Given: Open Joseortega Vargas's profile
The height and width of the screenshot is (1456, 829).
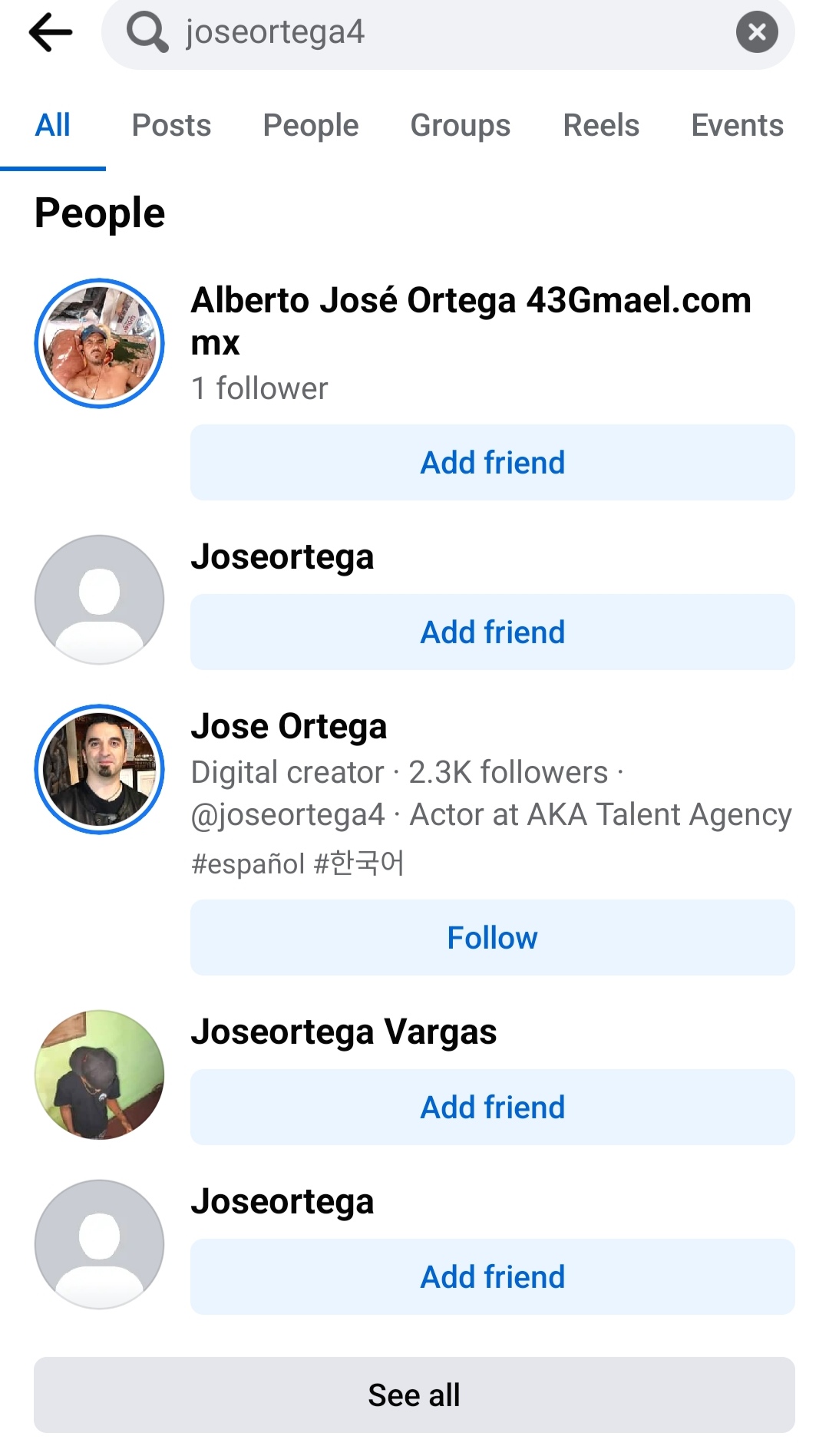Looking at the screenshot, I should tap(344, 1032).
